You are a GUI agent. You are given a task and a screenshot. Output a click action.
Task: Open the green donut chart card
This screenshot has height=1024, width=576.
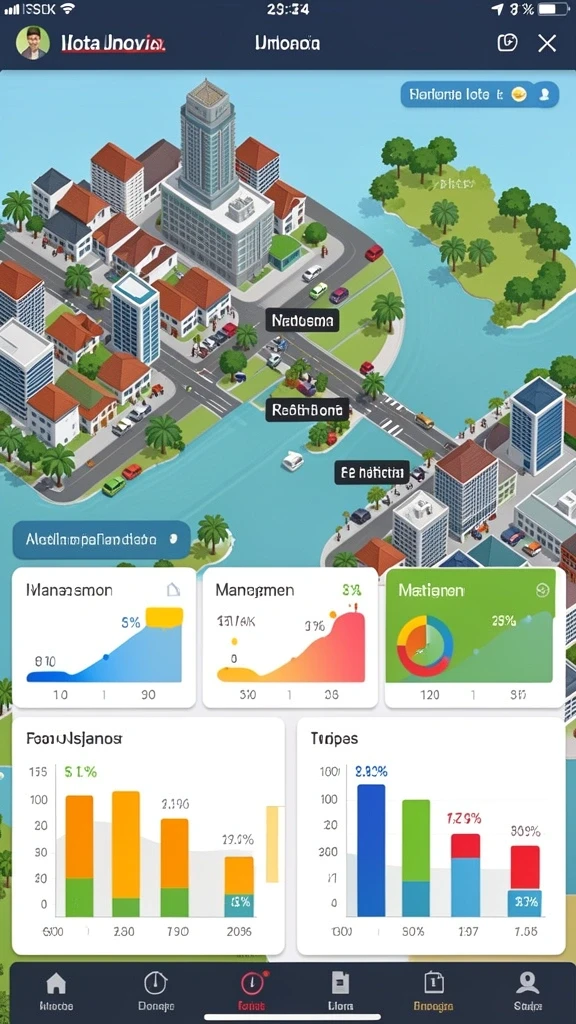tap(475, 637)
